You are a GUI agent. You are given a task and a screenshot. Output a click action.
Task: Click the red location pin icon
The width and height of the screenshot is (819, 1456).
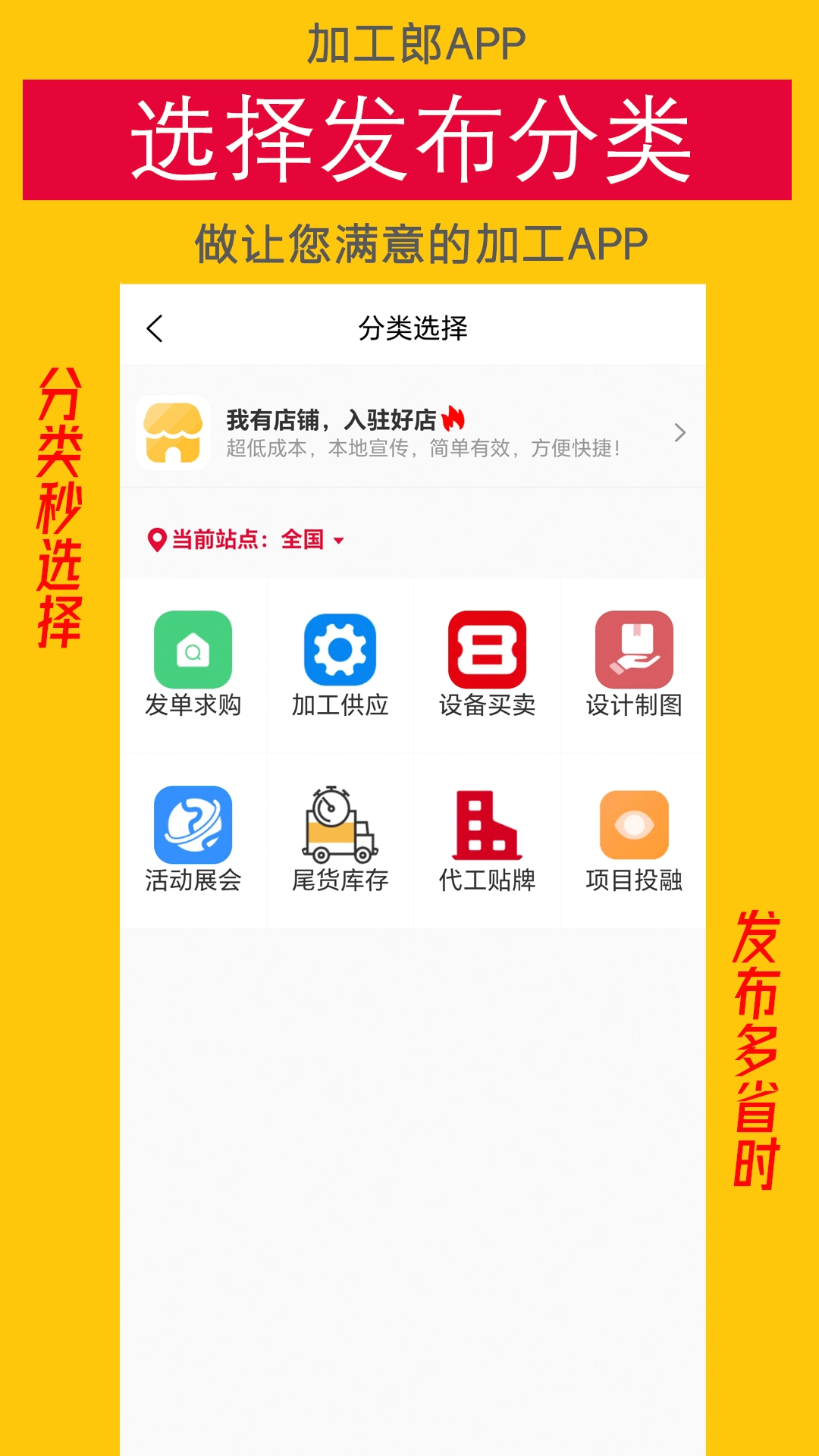click(x=155, y=541)
